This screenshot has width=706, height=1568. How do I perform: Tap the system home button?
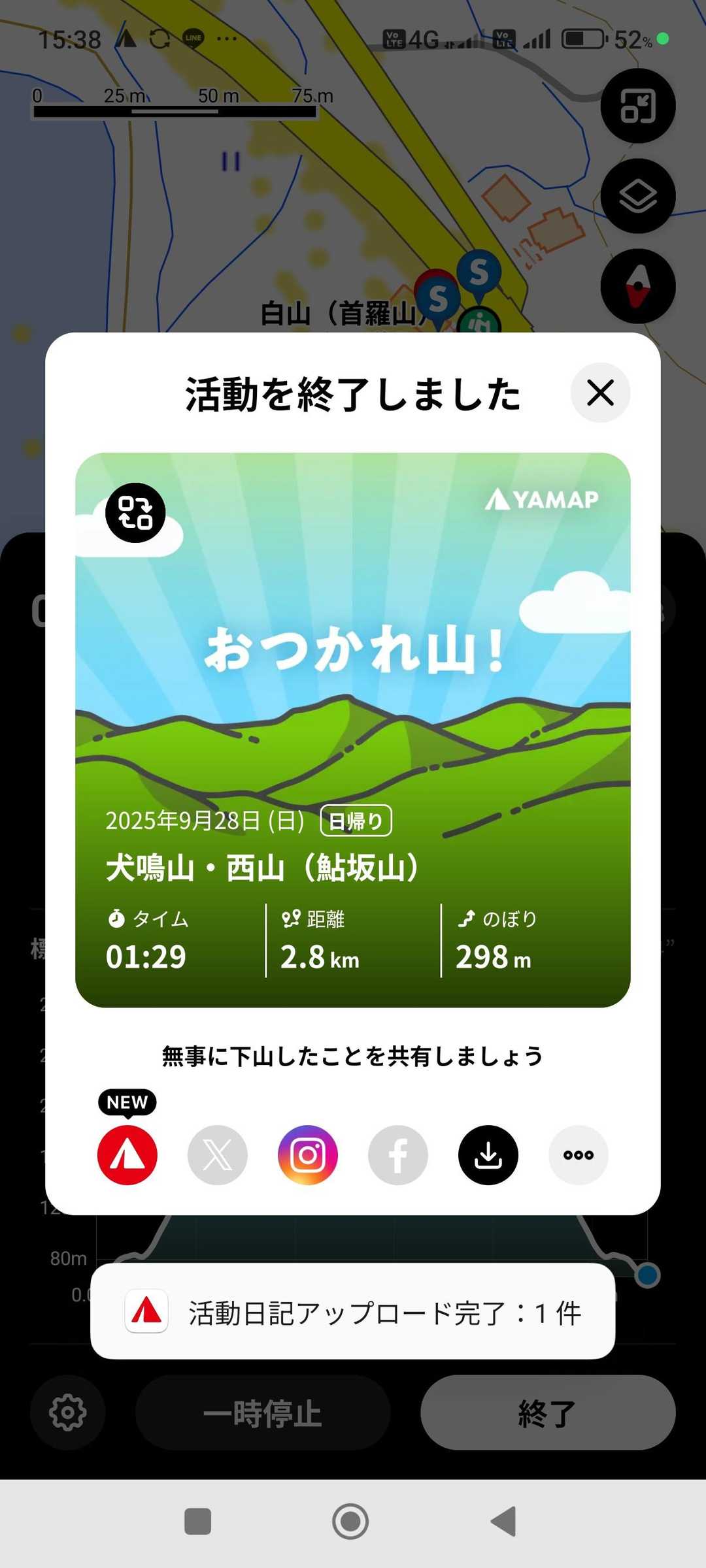coord(350,1521)
